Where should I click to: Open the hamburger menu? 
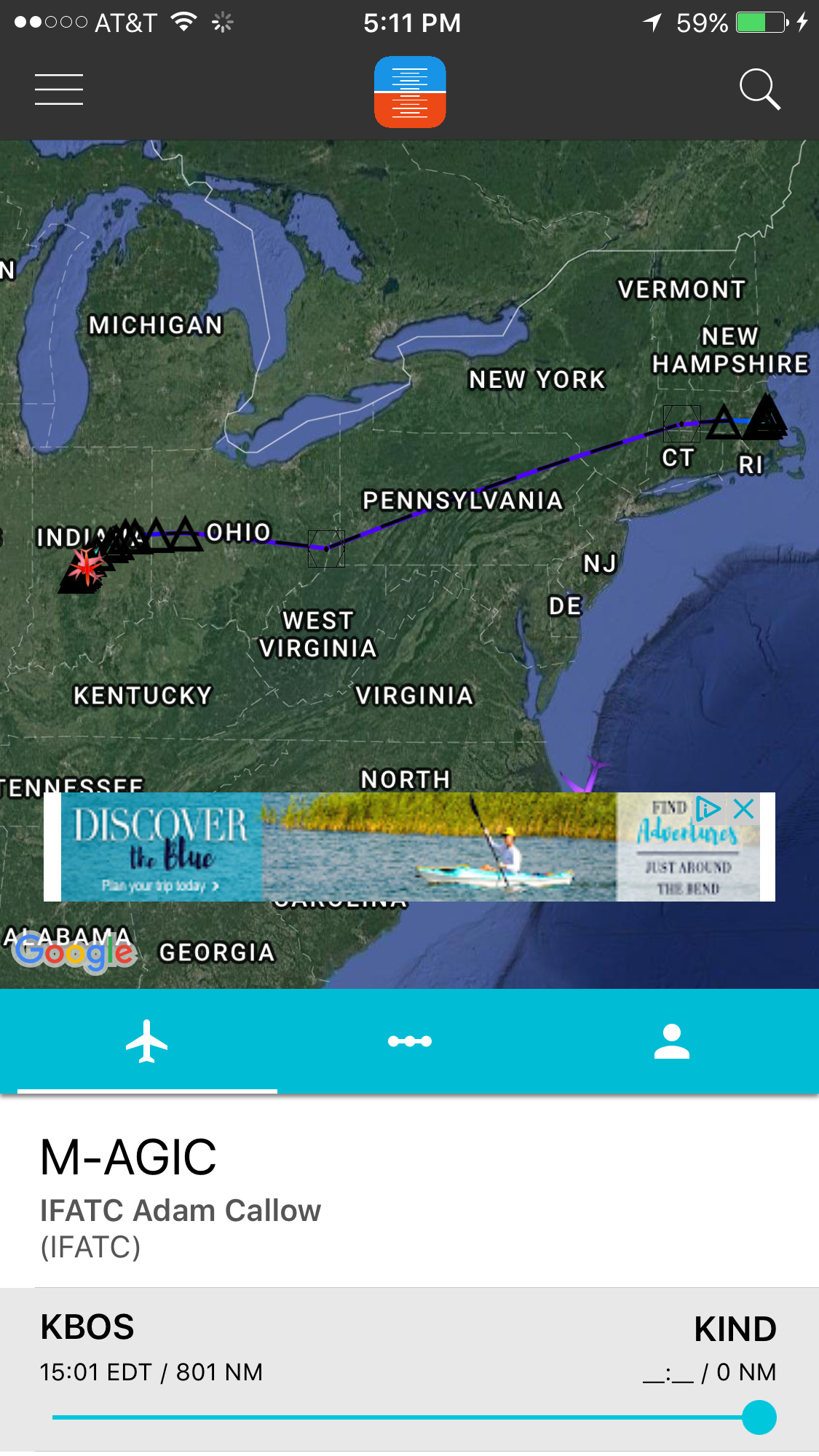click(59, 89)
